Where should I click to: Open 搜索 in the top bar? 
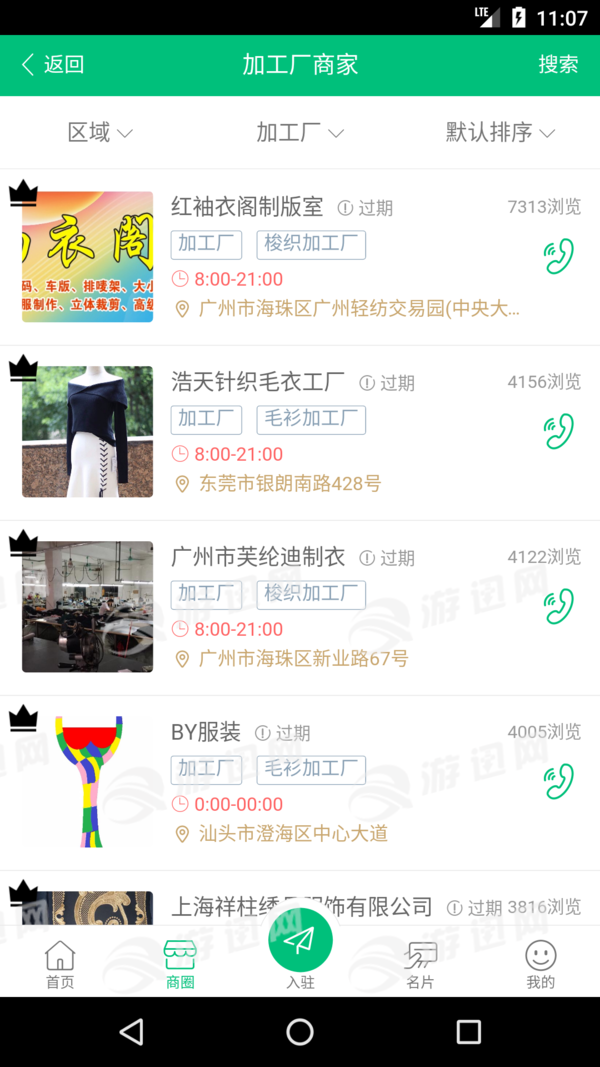tap(558, 65)
